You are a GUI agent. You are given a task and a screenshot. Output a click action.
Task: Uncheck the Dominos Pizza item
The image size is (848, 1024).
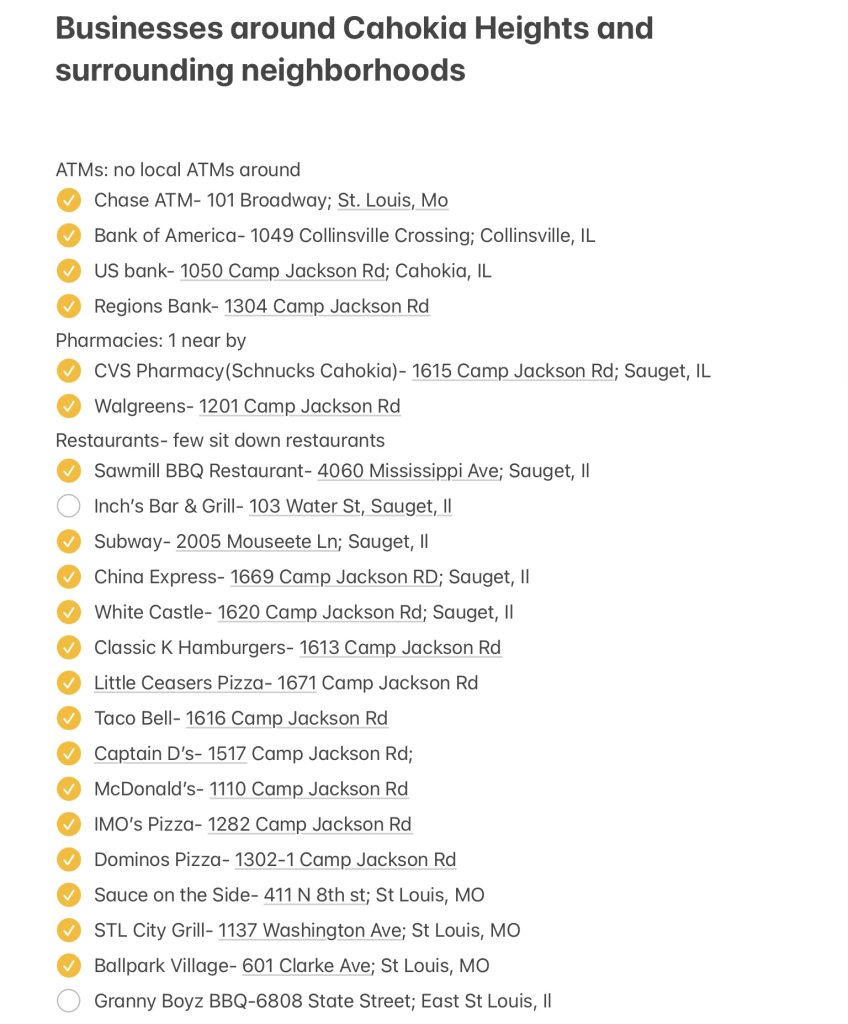click(x=68, y=859)
